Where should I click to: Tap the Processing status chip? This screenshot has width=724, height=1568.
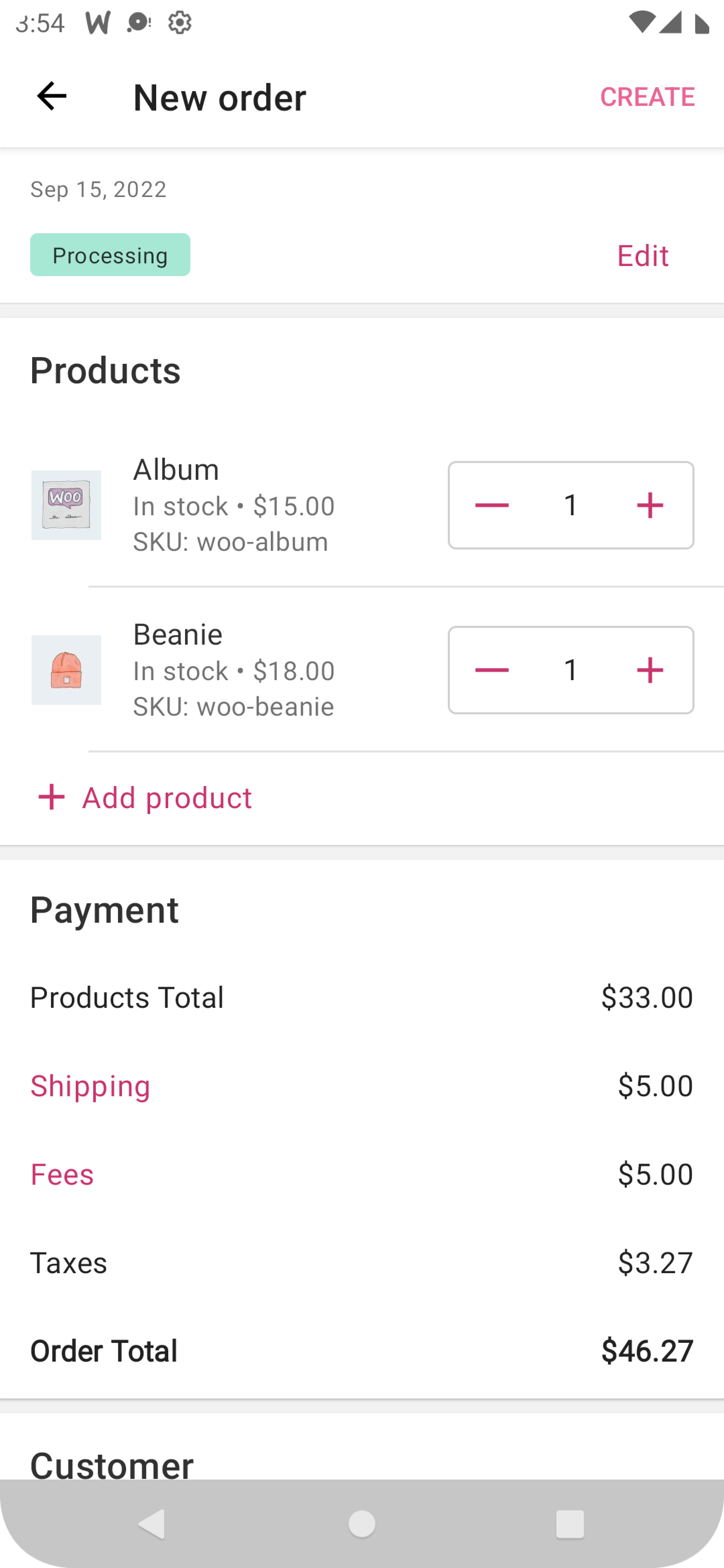coord(110,255)
